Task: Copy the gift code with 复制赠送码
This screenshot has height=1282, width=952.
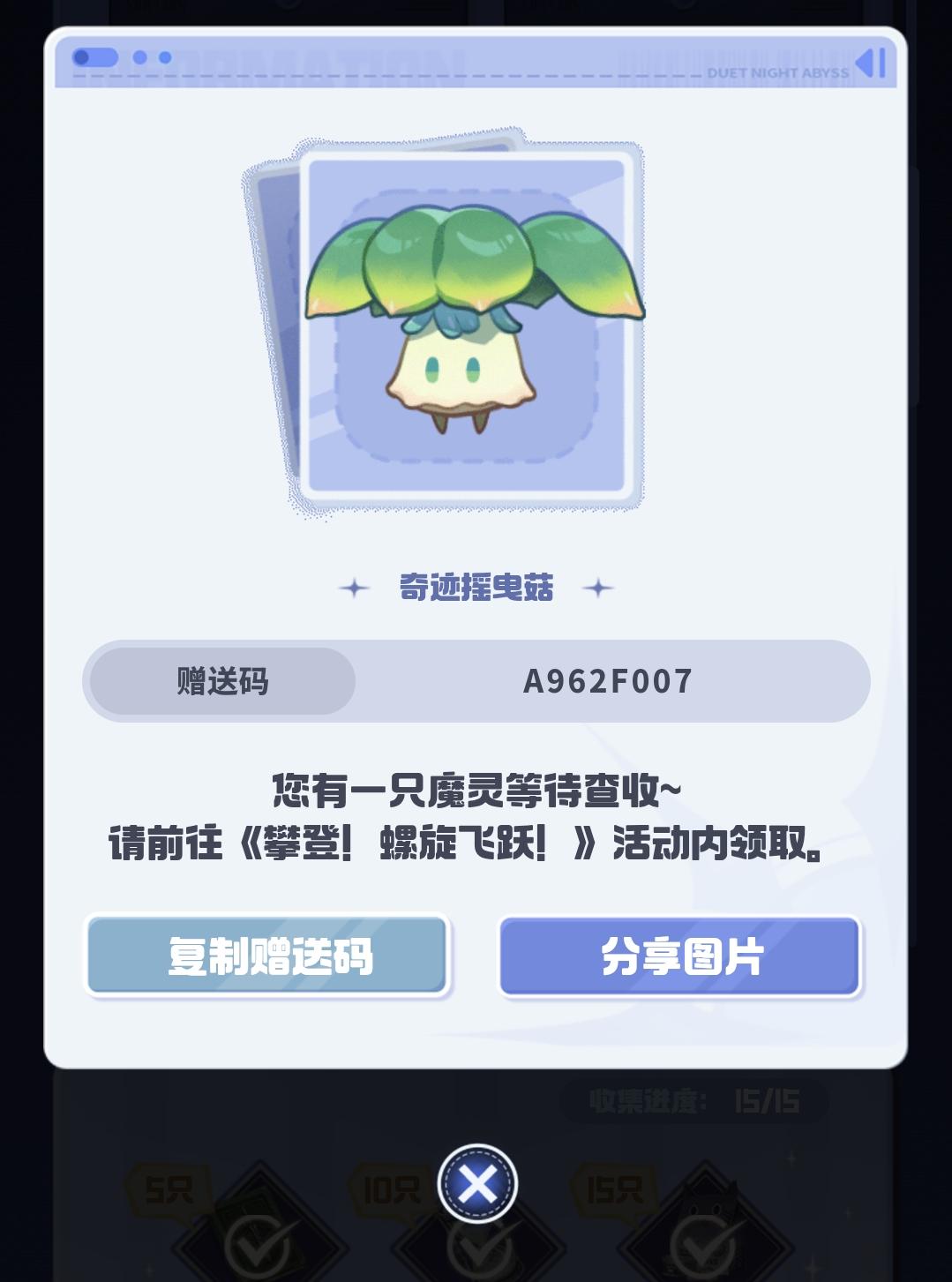Action: coord(268,956)
